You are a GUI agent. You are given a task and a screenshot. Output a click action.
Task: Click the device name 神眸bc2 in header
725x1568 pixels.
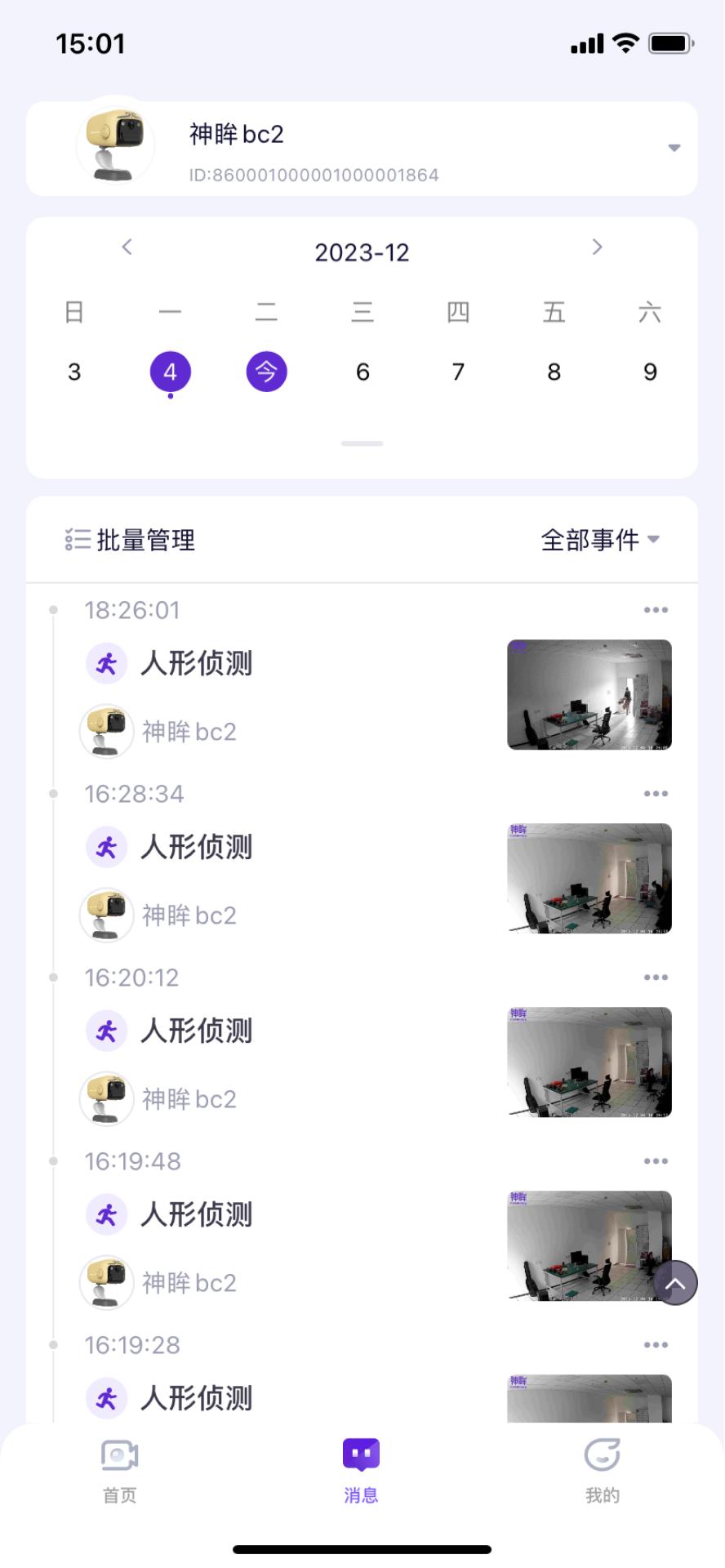click(x=235, y=133)
